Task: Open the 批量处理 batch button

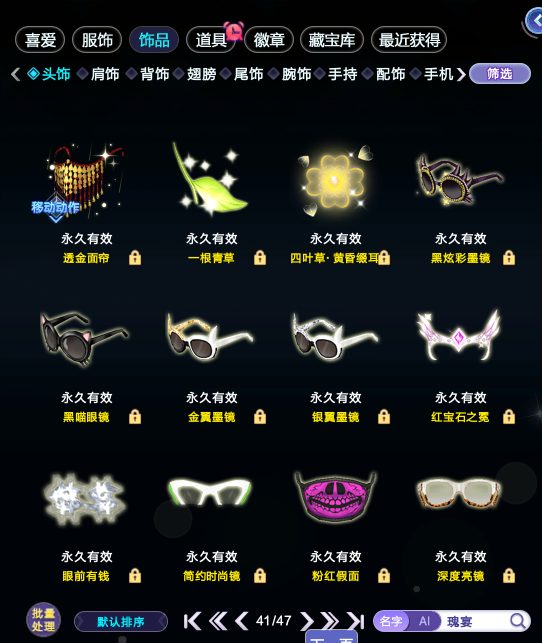Action: pos(43,619)
